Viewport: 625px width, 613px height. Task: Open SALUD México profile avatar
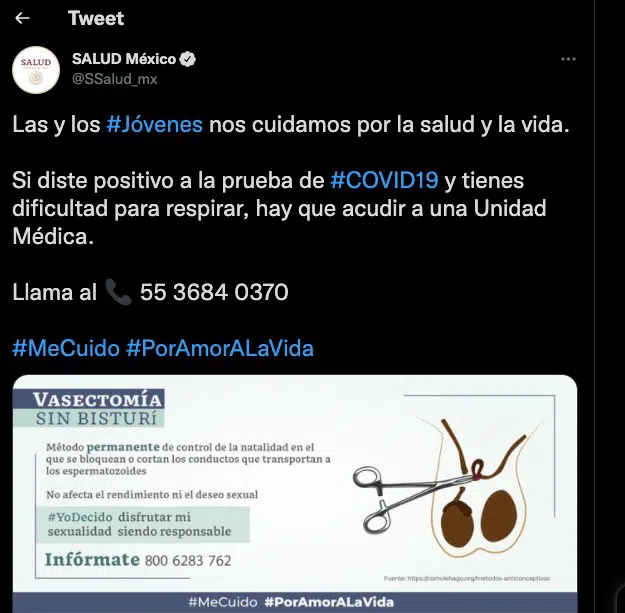37,69
